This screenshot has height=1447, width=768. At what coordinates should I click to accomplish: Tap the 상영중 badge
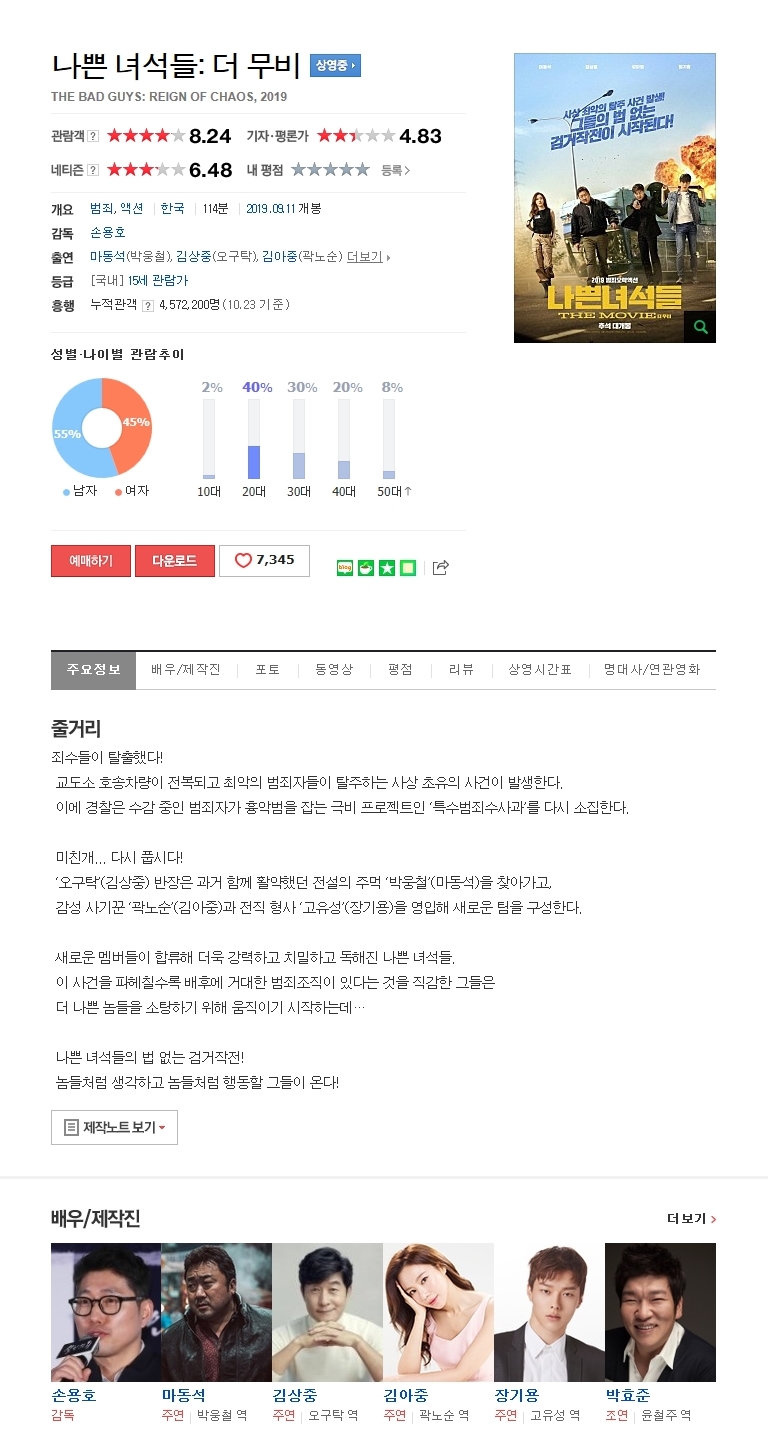click(x=335, y=66)
